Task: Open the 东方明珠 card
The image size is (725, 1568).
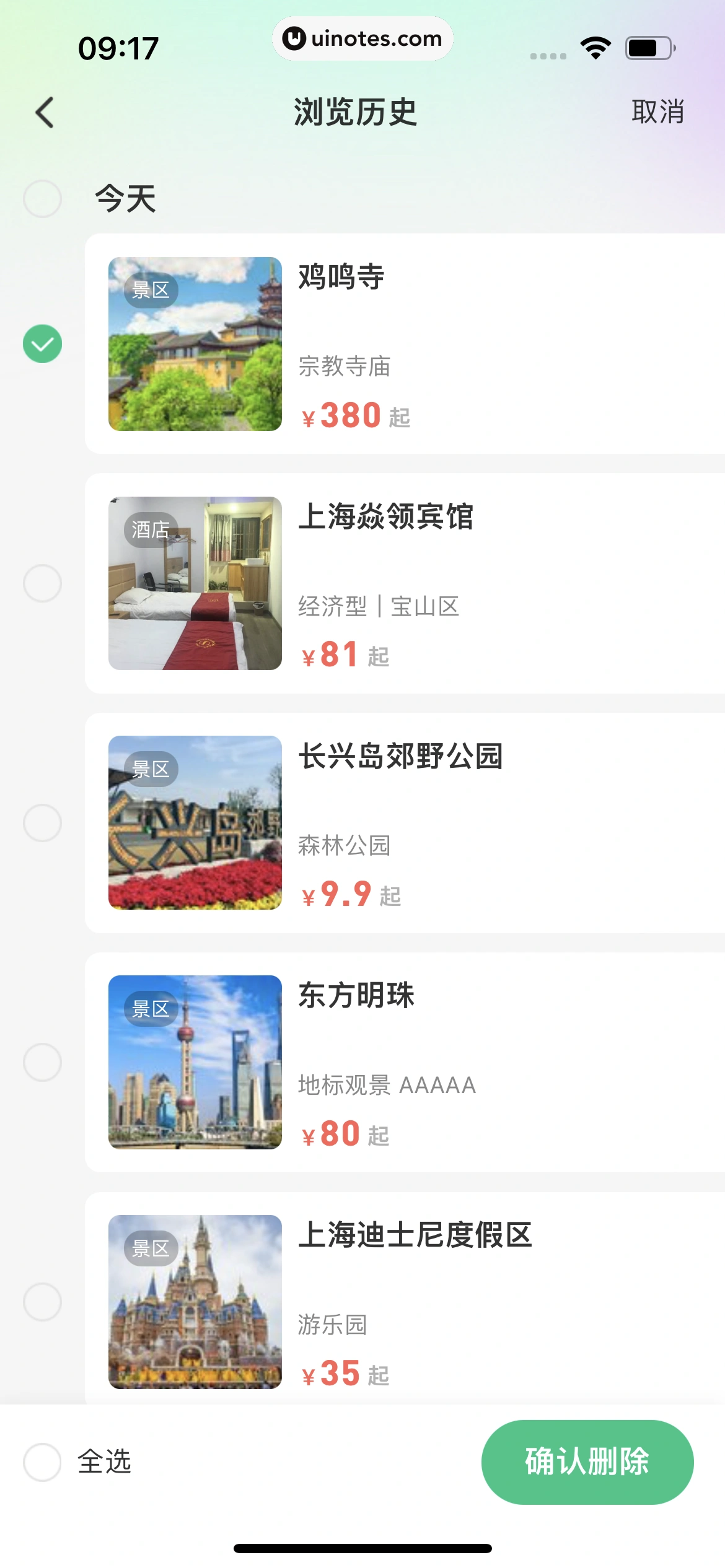Action: 403,1063
